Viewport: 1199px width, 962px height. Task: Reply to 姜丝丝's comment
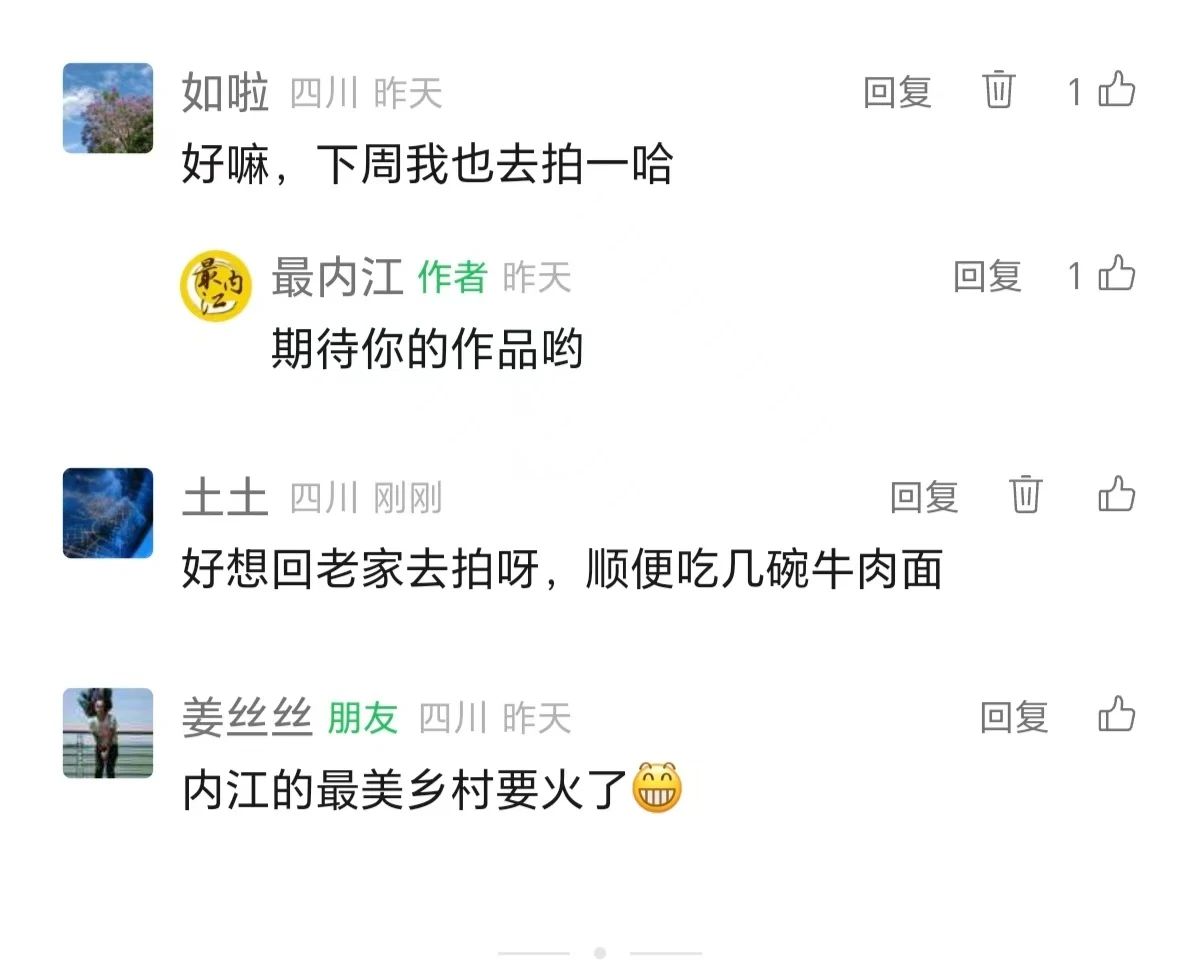coord(1014,717)
